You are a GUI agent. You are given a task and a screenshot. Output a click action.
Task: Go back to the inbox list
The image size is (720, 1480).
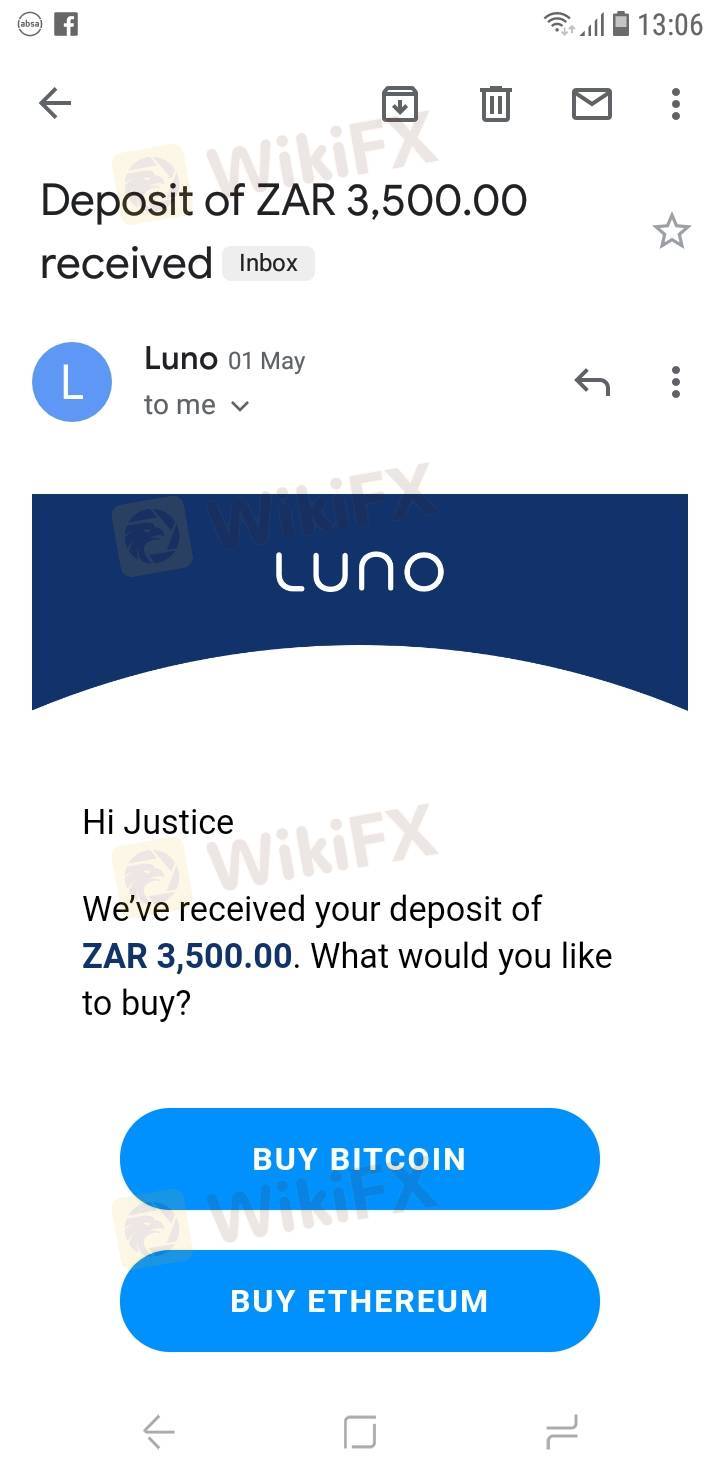click(x=55, y=103)
